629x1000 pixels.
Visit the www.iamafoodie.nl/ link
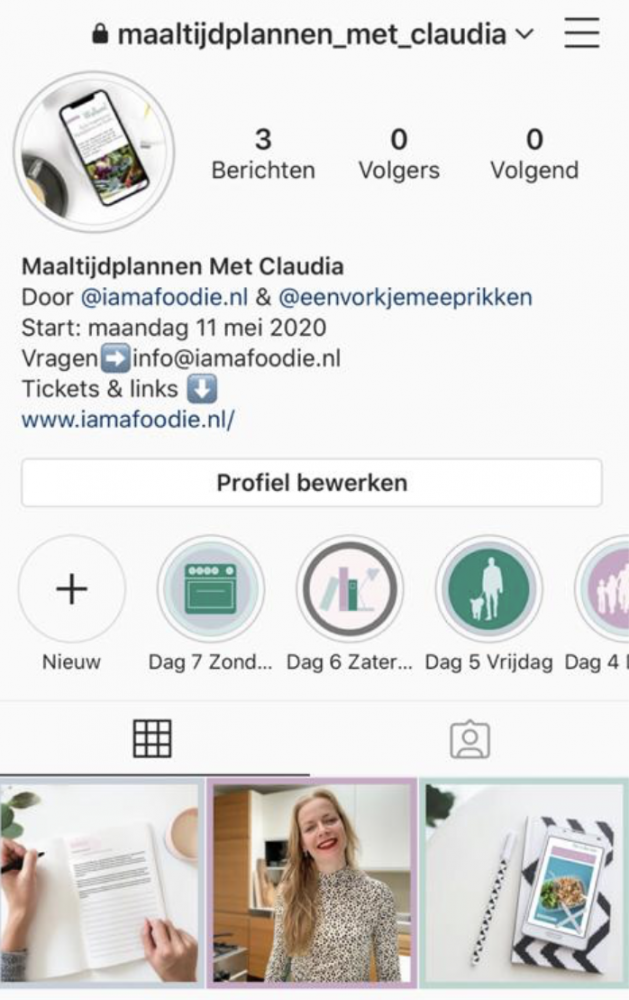tap(128, 419)
